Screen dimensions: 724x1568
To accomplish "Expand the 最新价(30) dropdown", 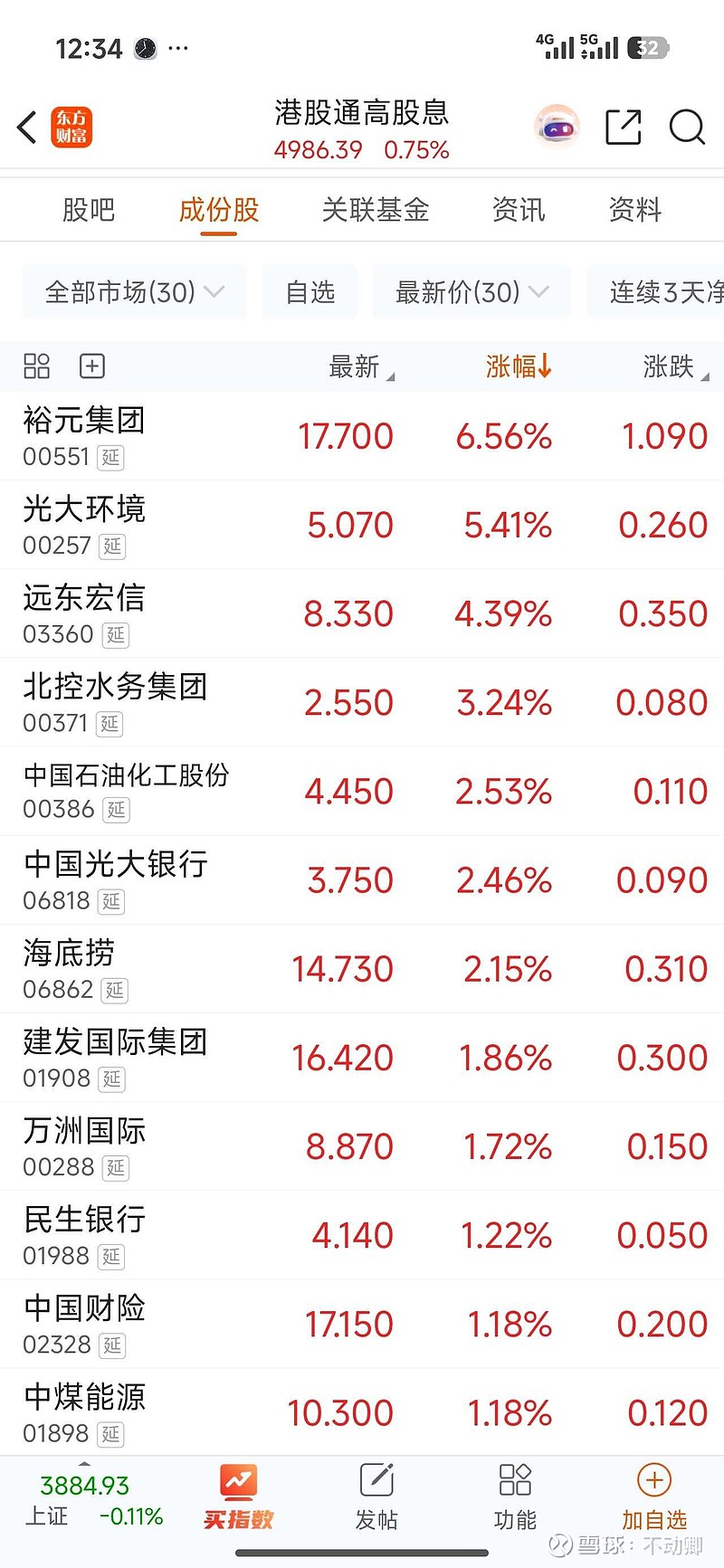I will click(472, 291).
